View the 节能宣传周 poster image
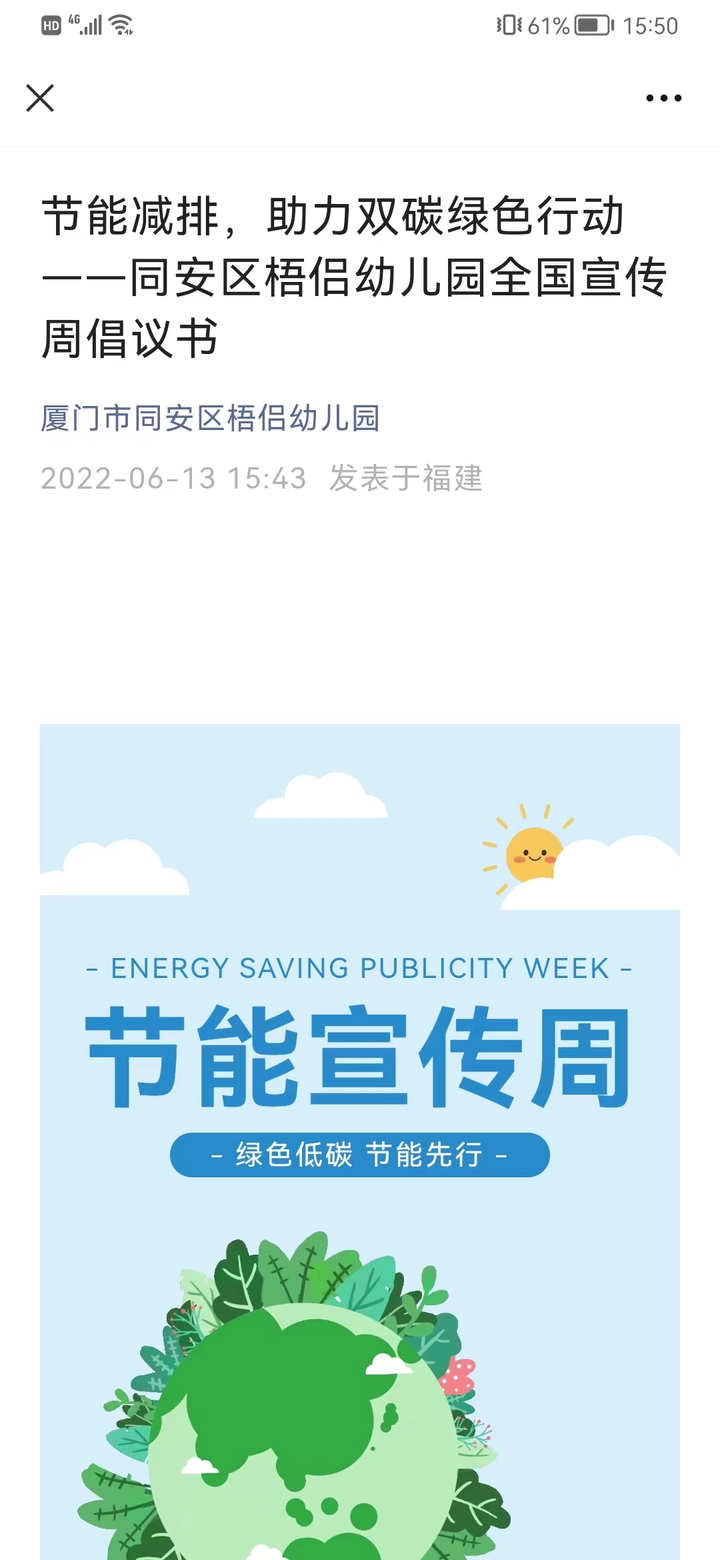Viewport: 720px width, 1560px height. (x=360, y=1140)
